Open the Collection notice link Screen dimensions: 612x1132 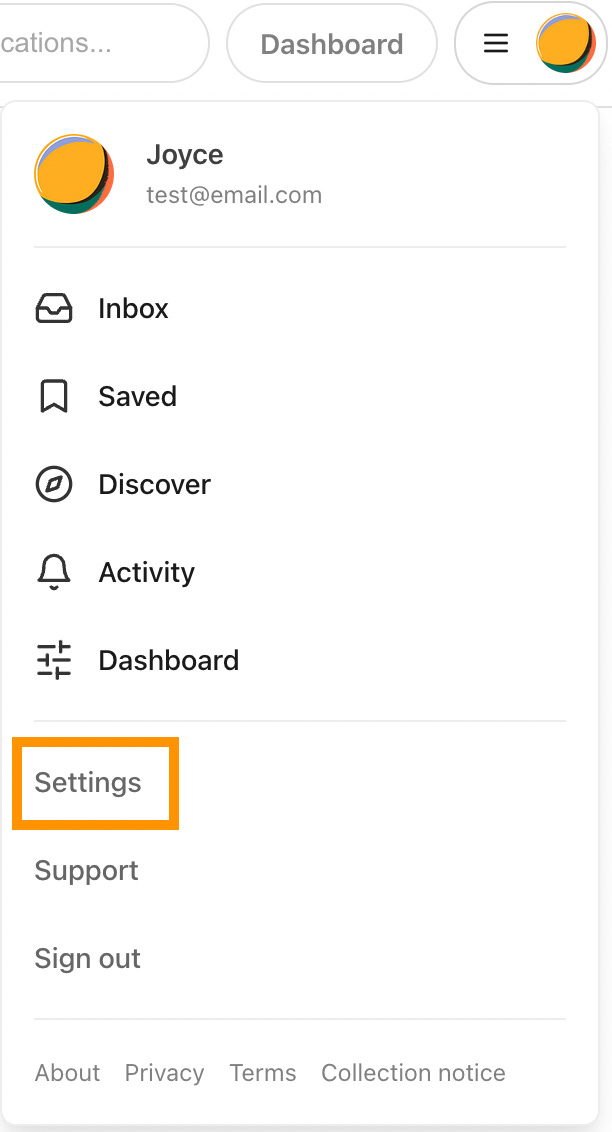click(x=414, y=1073)
